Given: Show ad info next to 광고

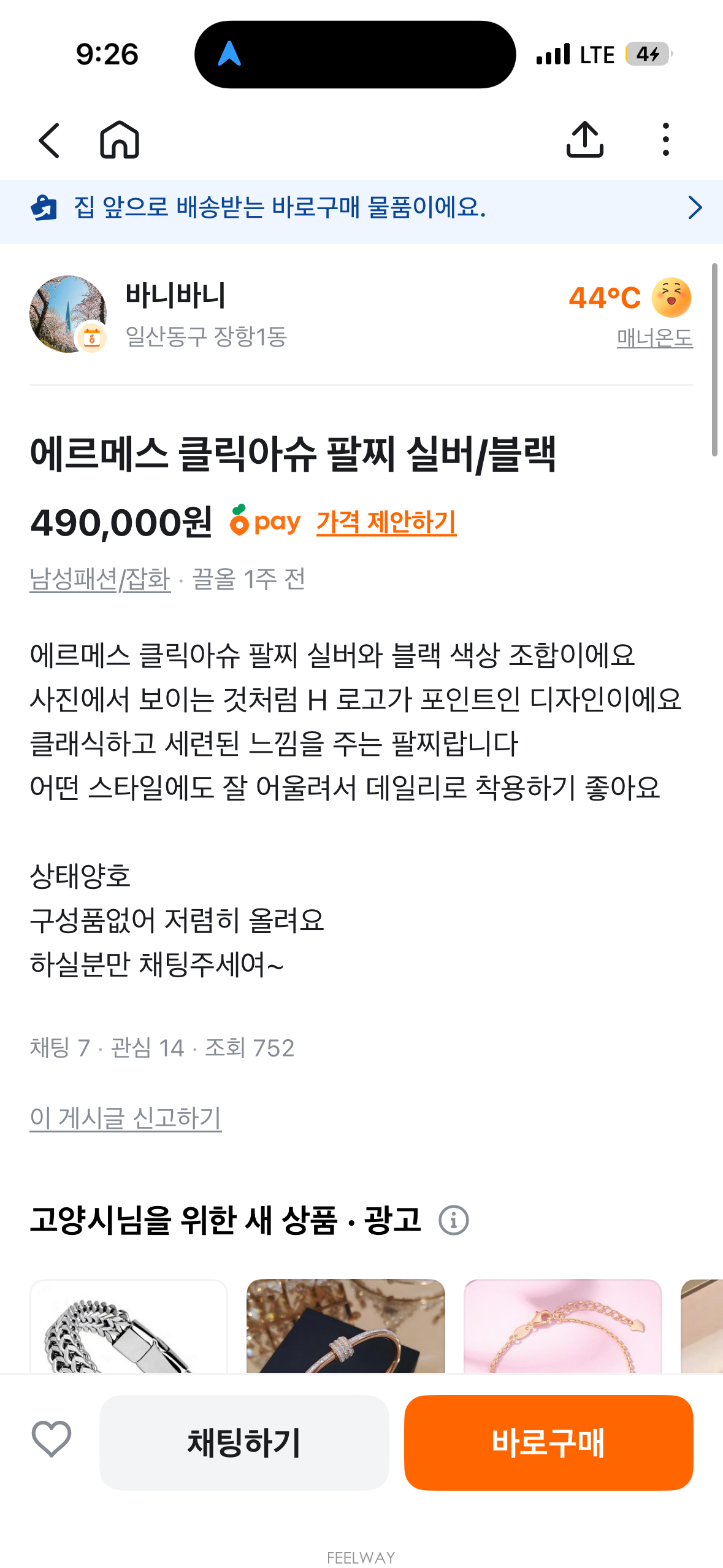Looking at the screenshot, I should [x=454, y=1220].
